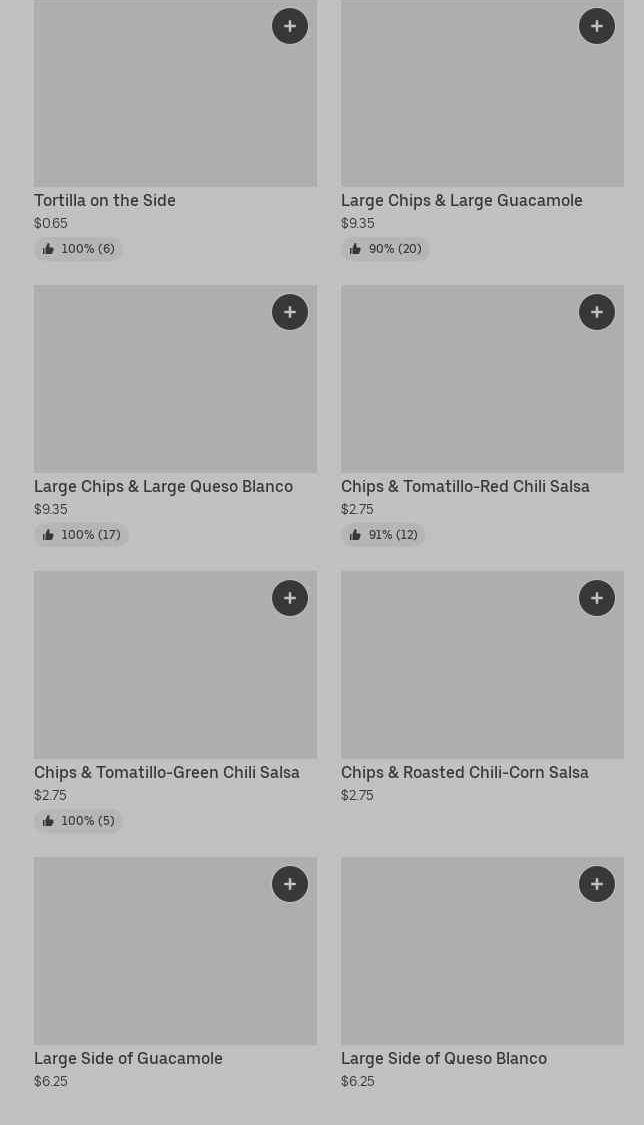The width and height of the screenshot is (644, 1125).
Task: Add Large Side of Guacamole to cart
Action: [290, 884]
